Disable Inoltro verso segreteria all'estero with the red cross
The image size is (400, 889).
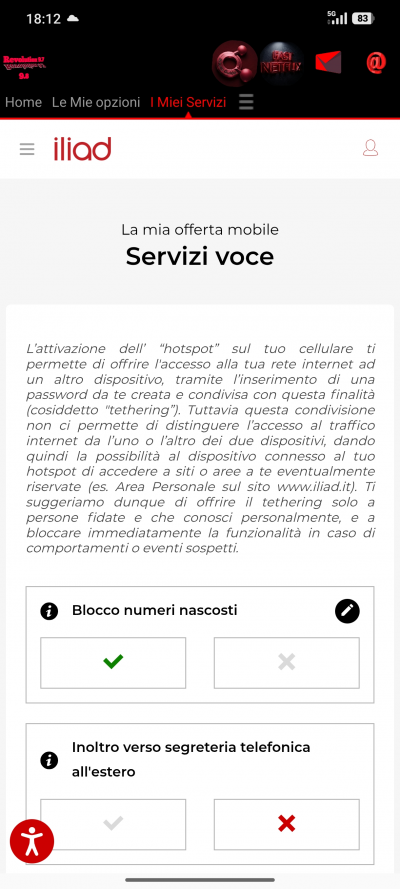click(x=287, y=824)
